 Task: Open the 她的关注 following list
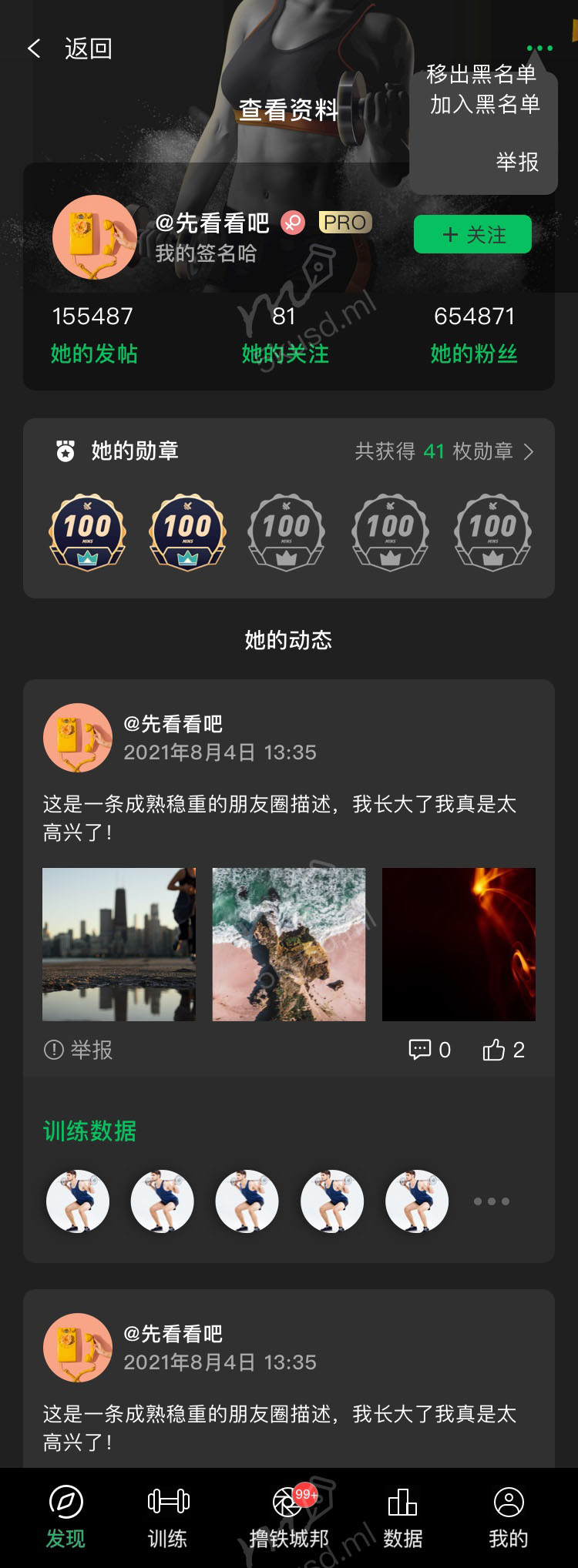tap(284, 334)
